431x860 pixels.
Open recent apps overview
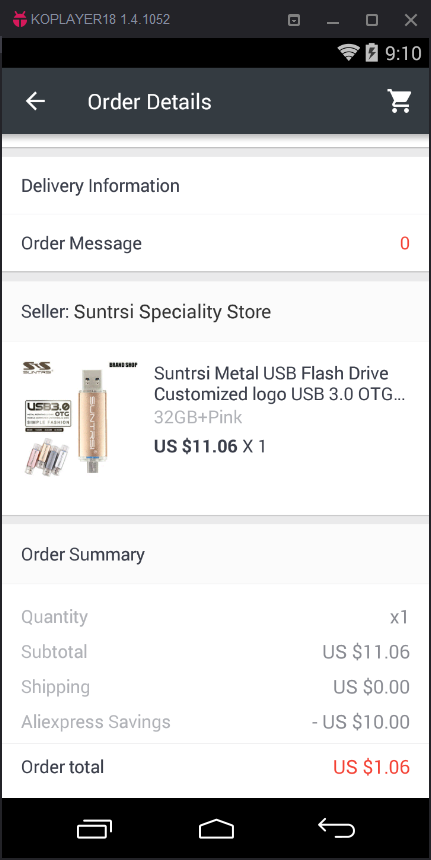tap(94, 829)
